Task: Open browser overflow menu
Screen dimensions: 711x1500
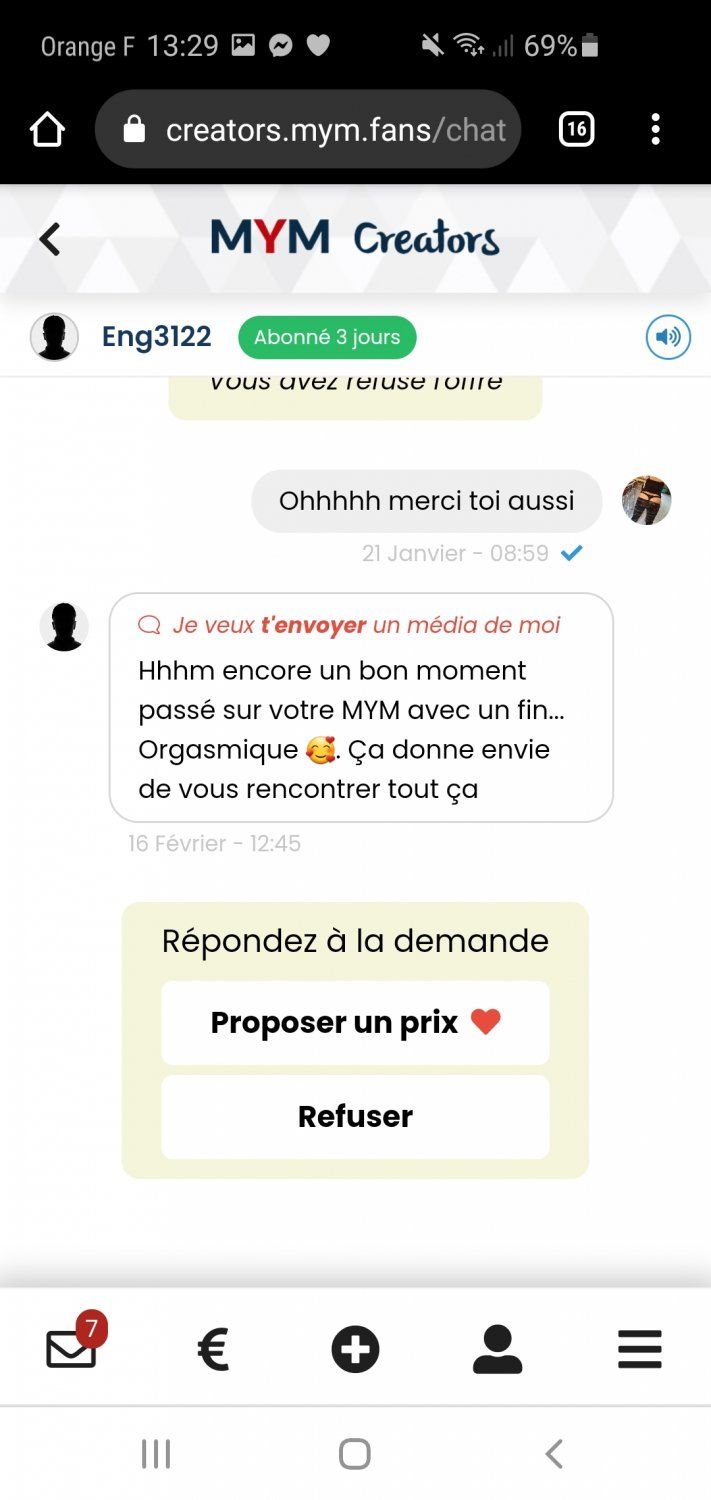Action: pos(655,129)
